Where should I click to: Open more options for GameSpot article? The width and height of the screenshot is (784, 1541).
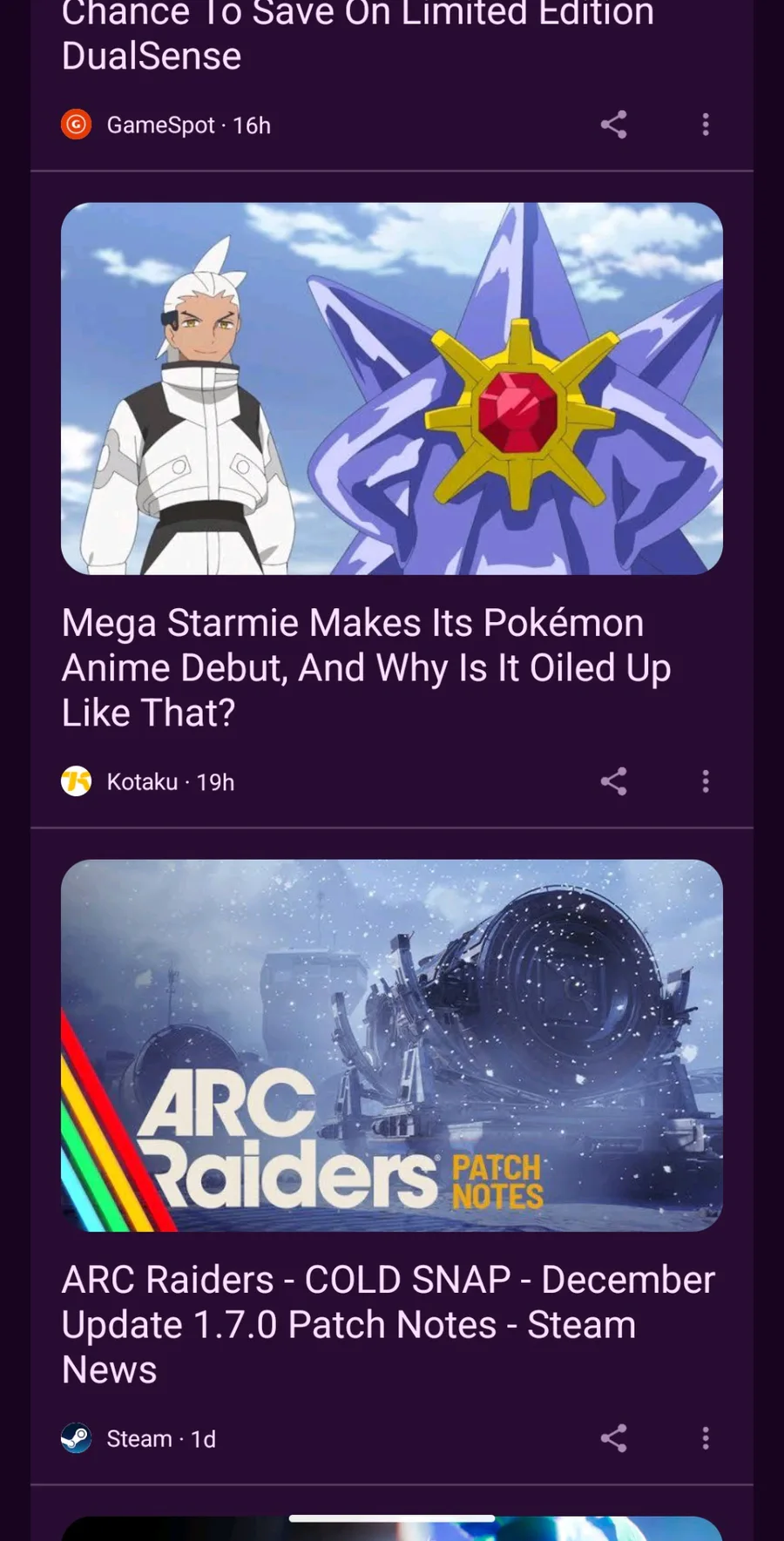[706, 125]
